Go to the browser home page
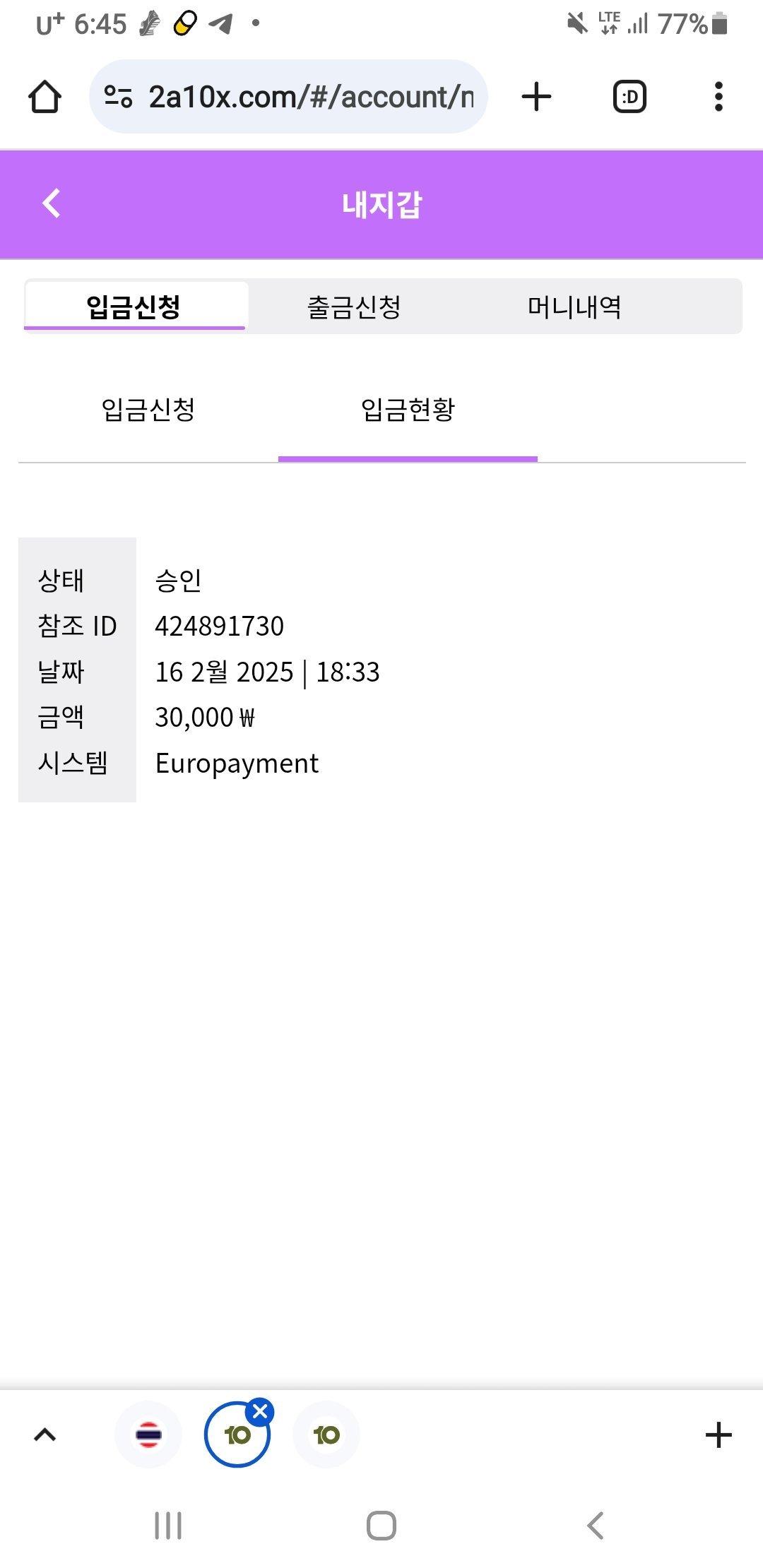The height and width of the screenshot is (1568, 763). click(x=45, y=97)
